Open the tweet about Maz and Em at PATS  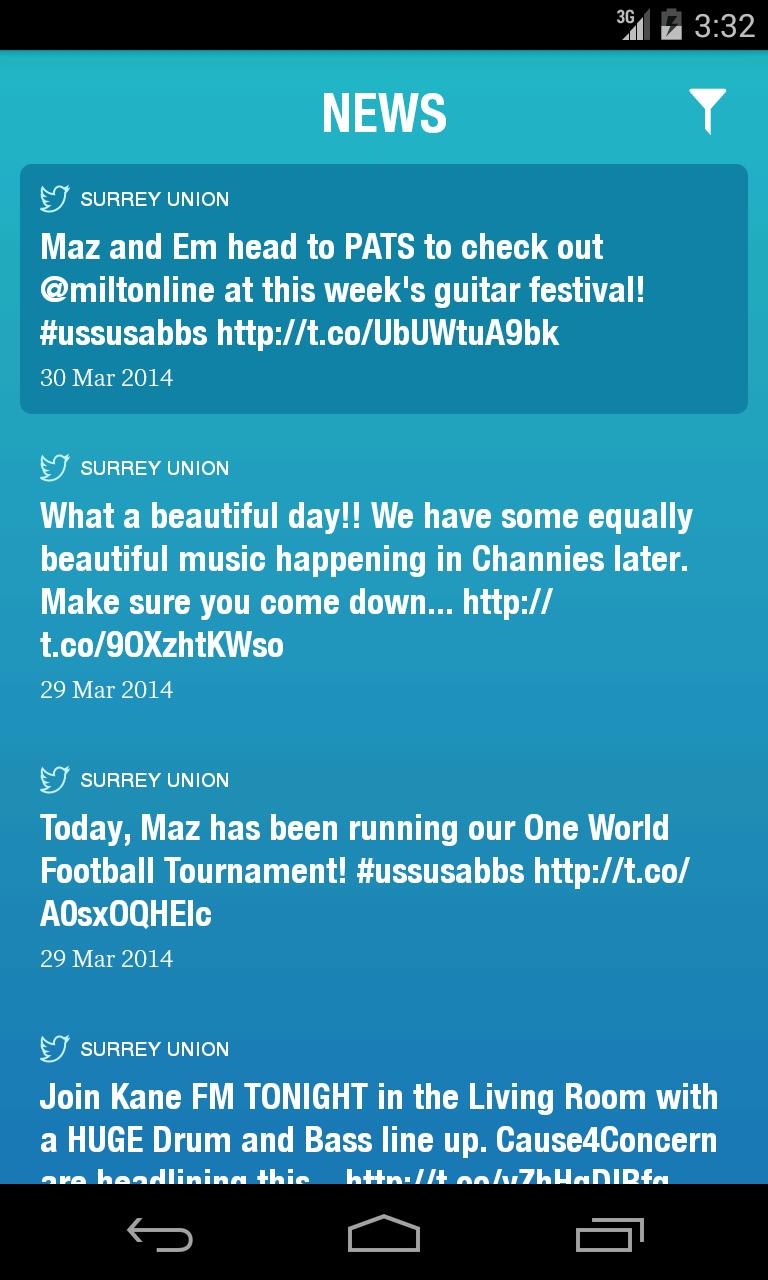click(x=384, y=290)
